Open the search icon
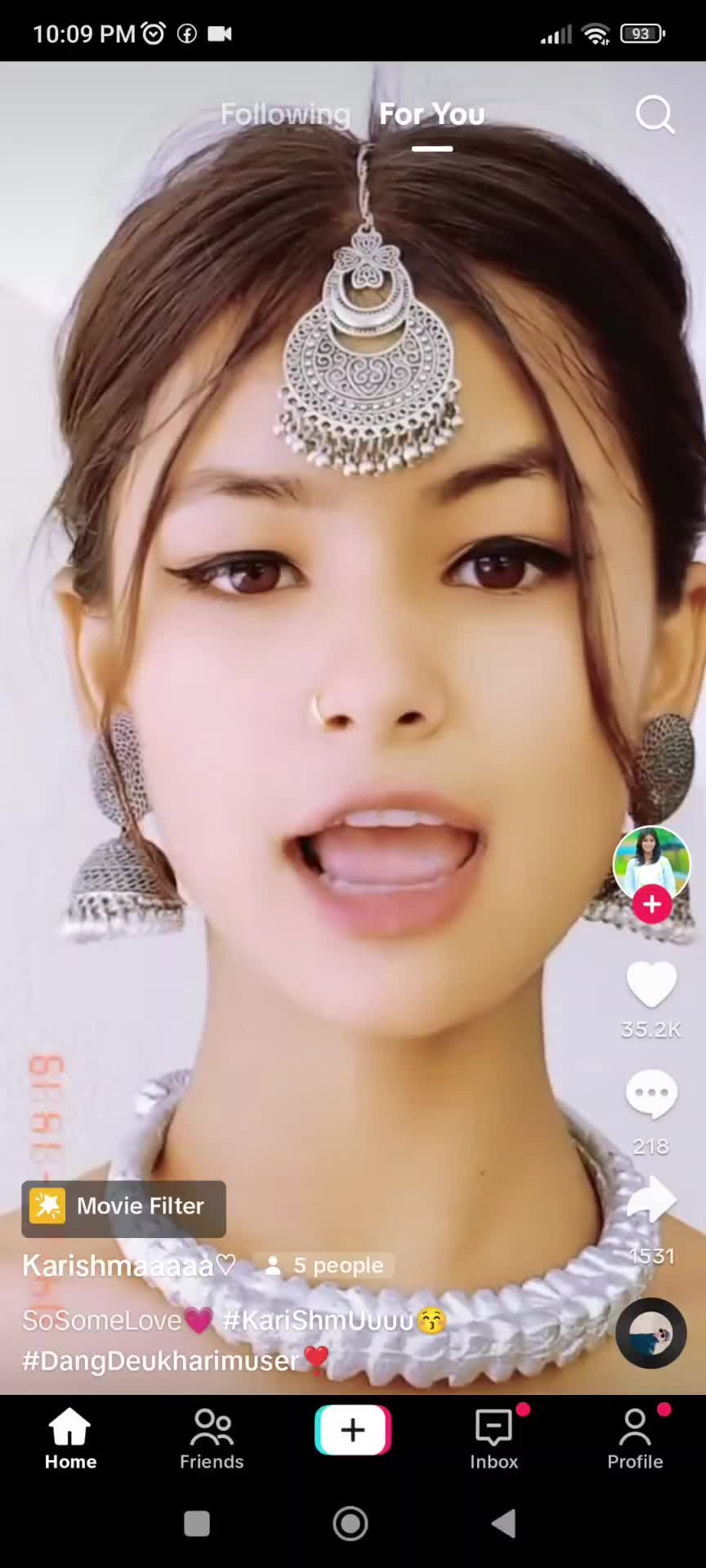The image size is (706, 1568). click(655, 115)
